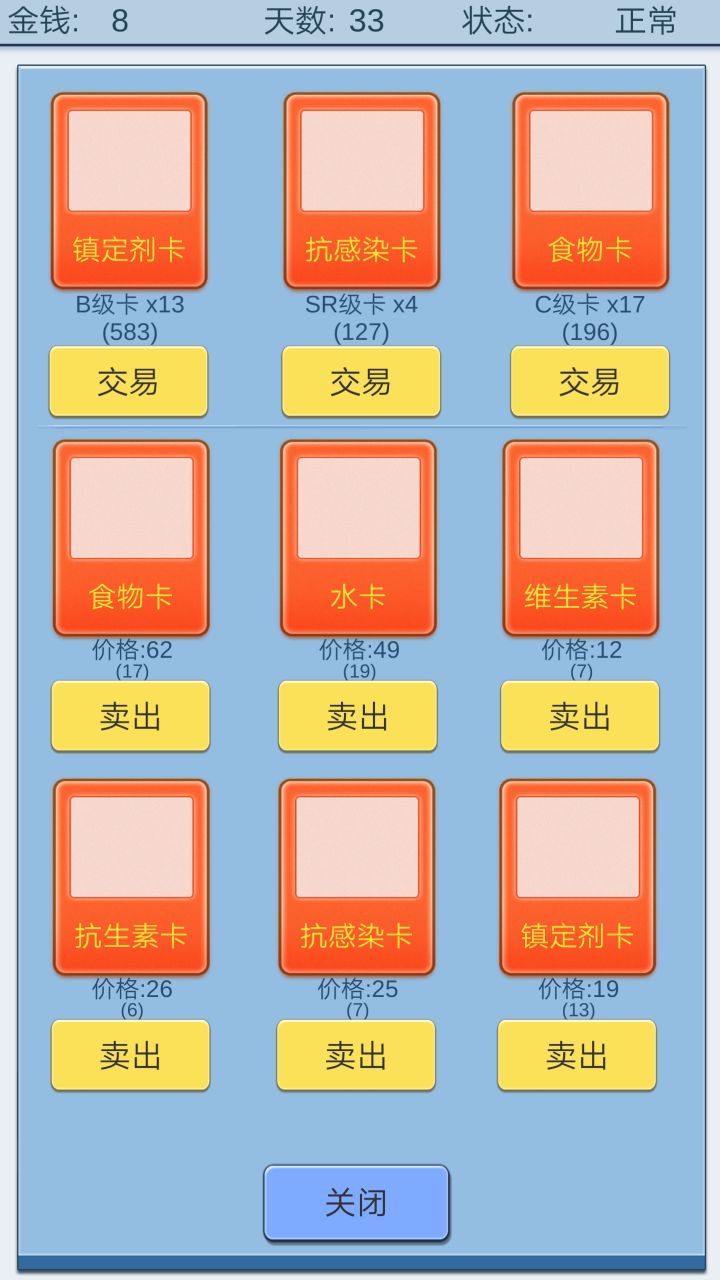Trade for the 抗感染卡 using SR级卡

(x=360, y=381)
